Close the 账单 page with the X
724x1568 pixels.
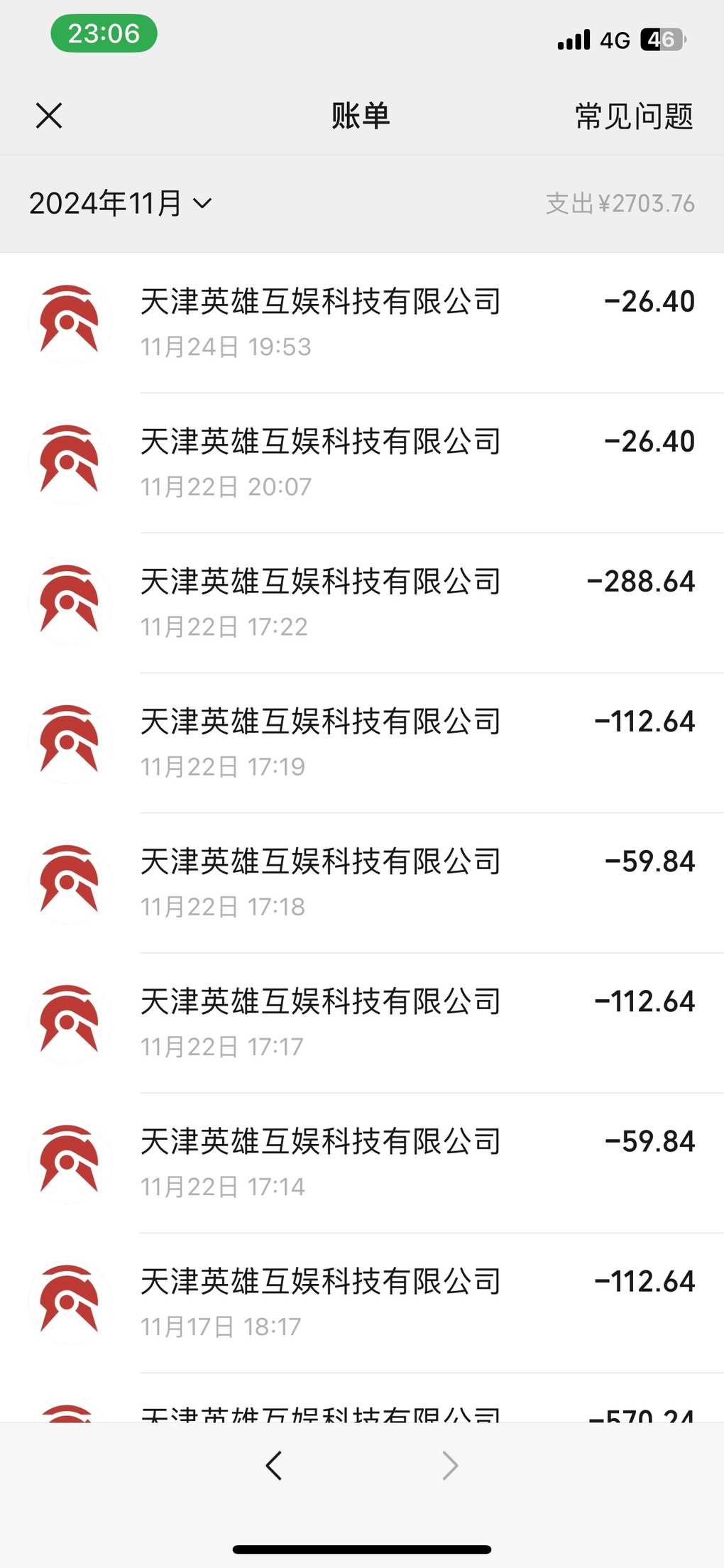(49, 116)
